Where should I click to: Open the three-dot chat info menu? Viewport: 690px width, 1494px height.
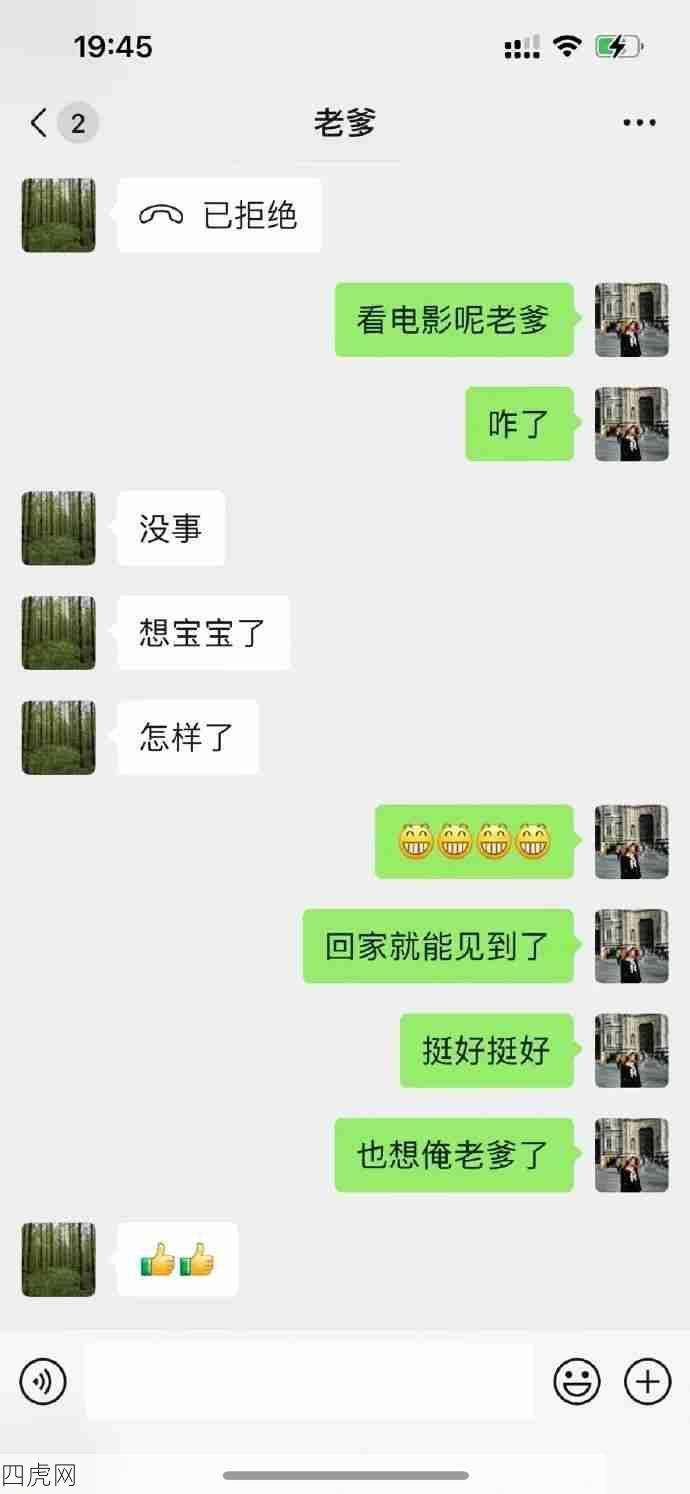[639, 123]
